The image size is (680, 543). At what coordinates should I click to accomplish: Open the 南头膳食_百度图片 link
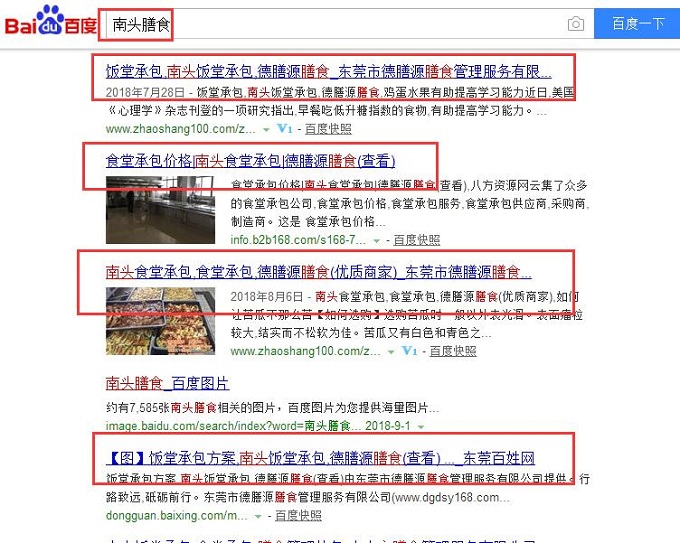coord(168,383)
